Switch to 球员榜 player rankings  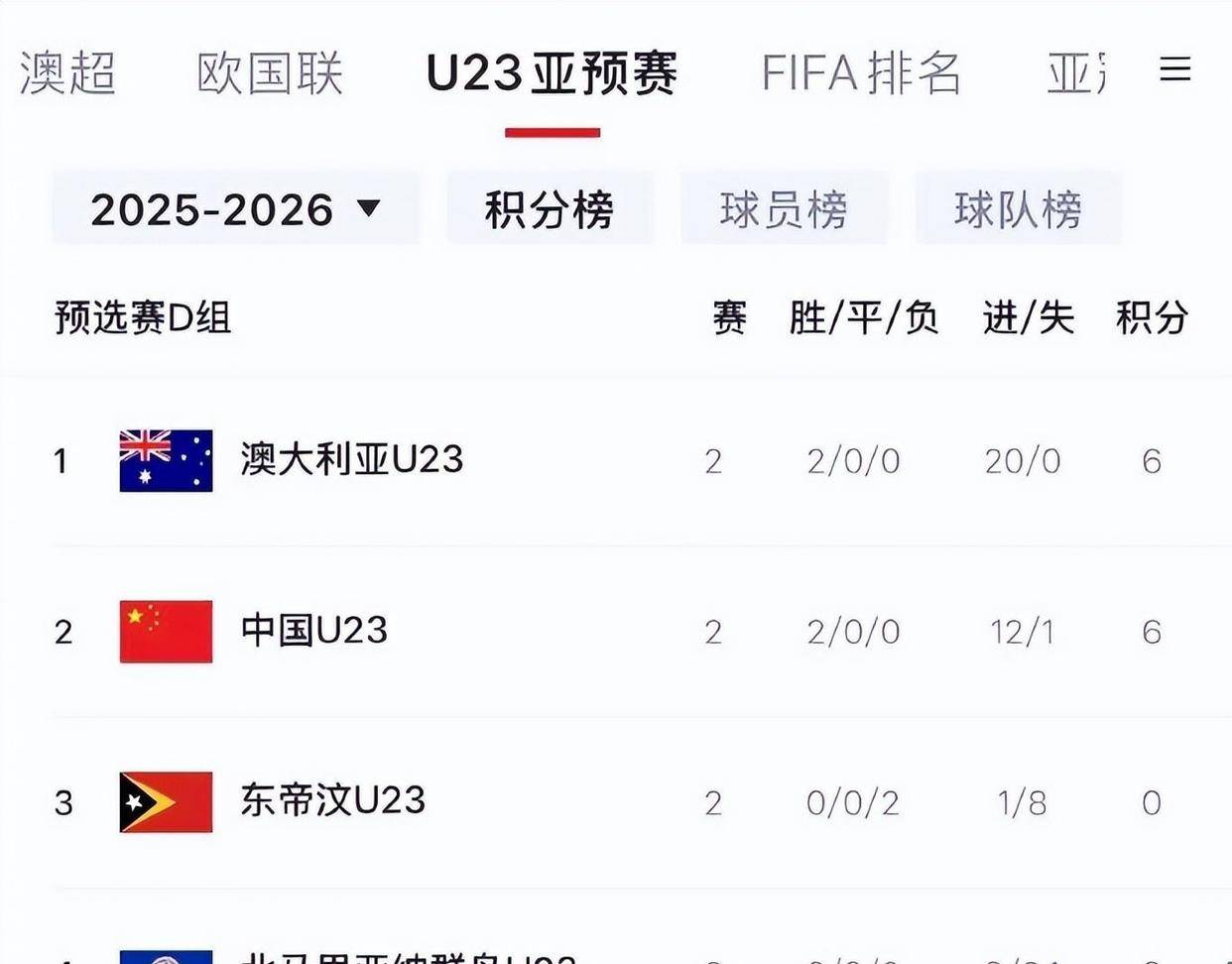784,208
